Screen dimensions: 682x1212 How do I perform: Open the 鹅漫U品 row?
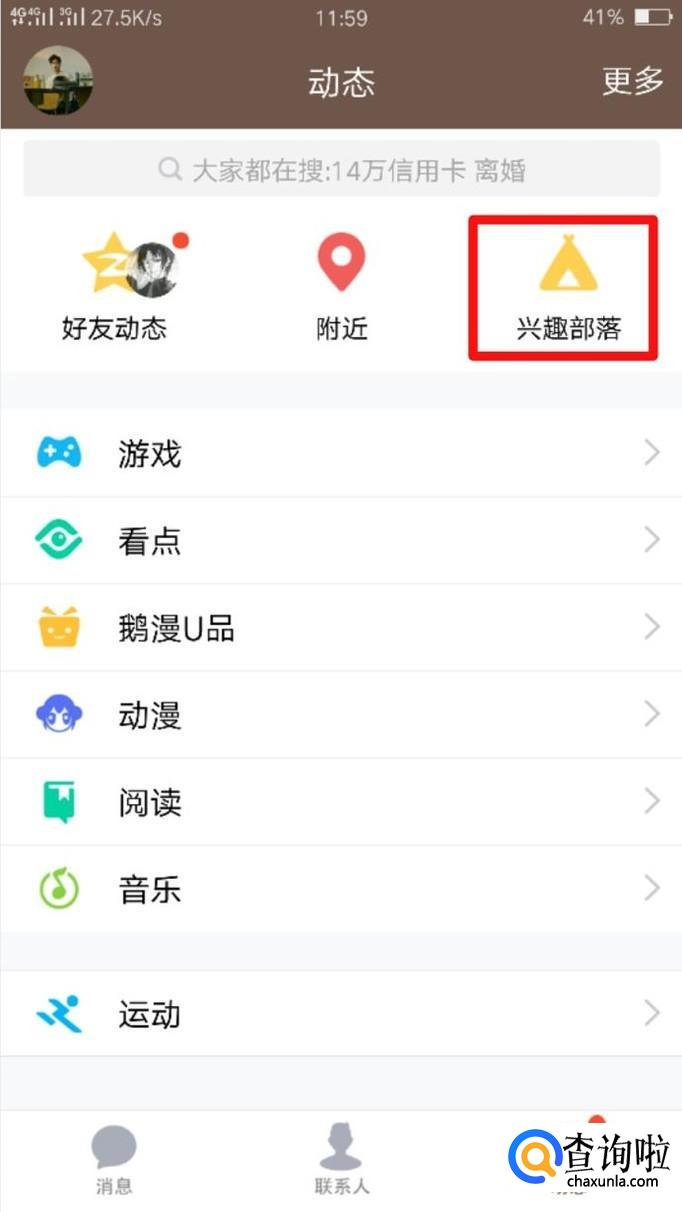tap(341, 627)
